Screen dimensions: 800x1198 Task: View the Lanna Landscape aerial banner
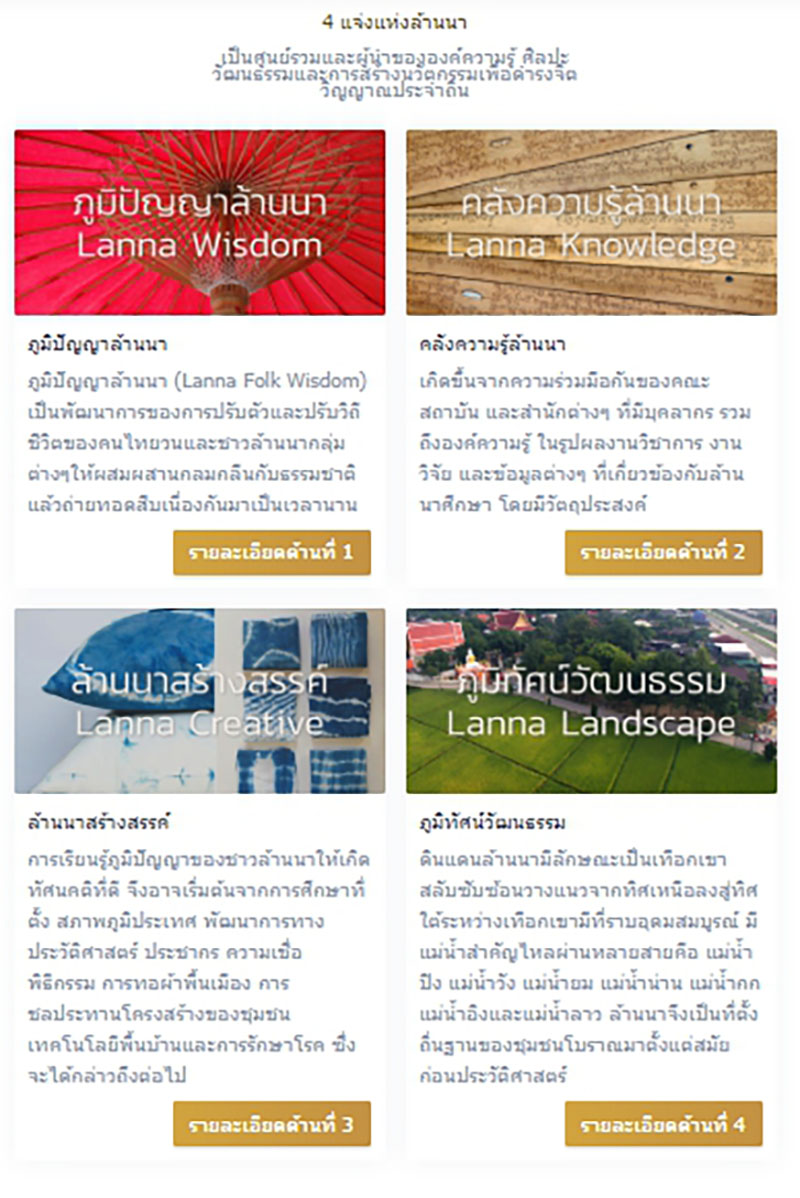pos(591,701)
